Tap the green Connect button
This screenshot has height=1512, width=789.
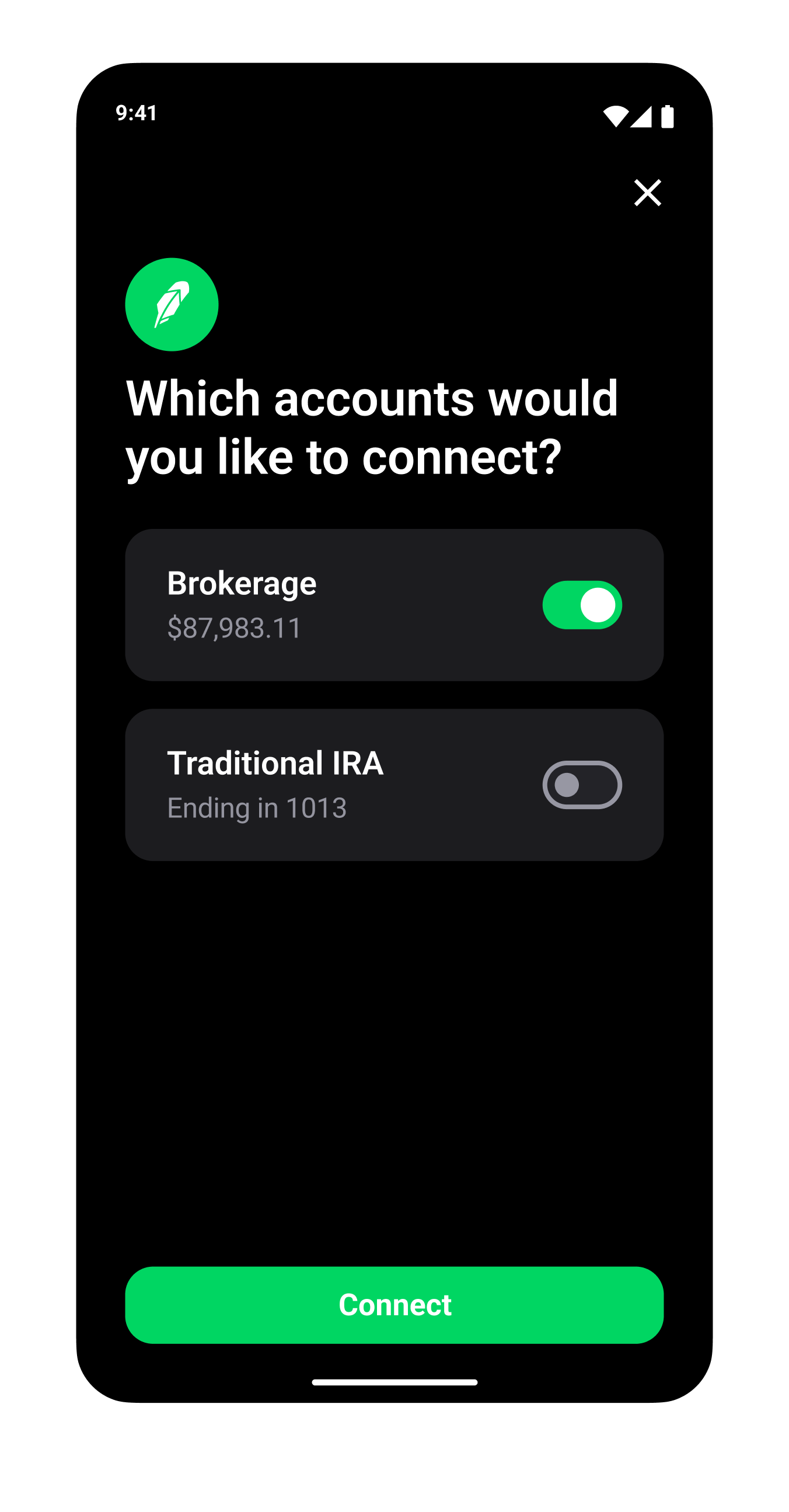coord(394,1305)
